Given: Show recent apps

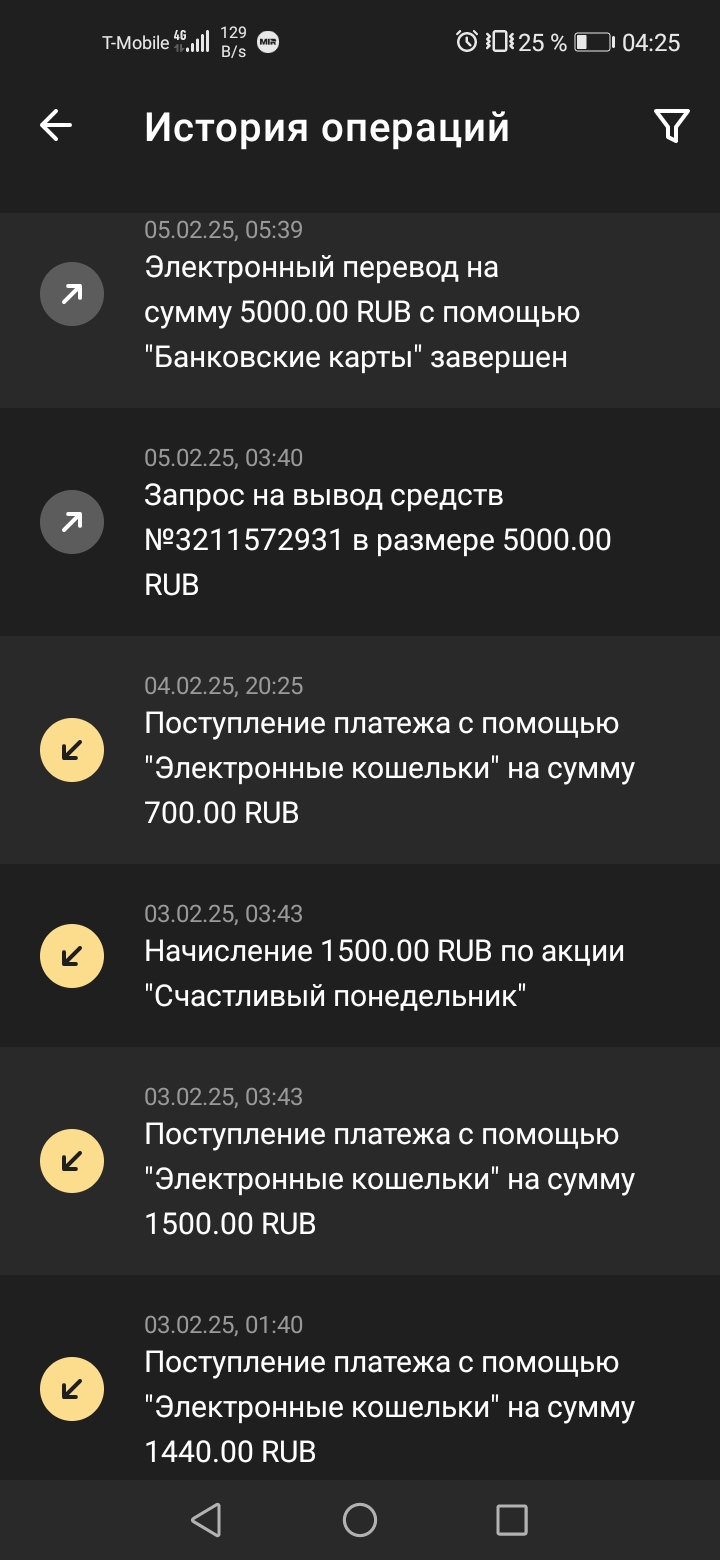Looking at the screenshot, I should (512, 1520).
